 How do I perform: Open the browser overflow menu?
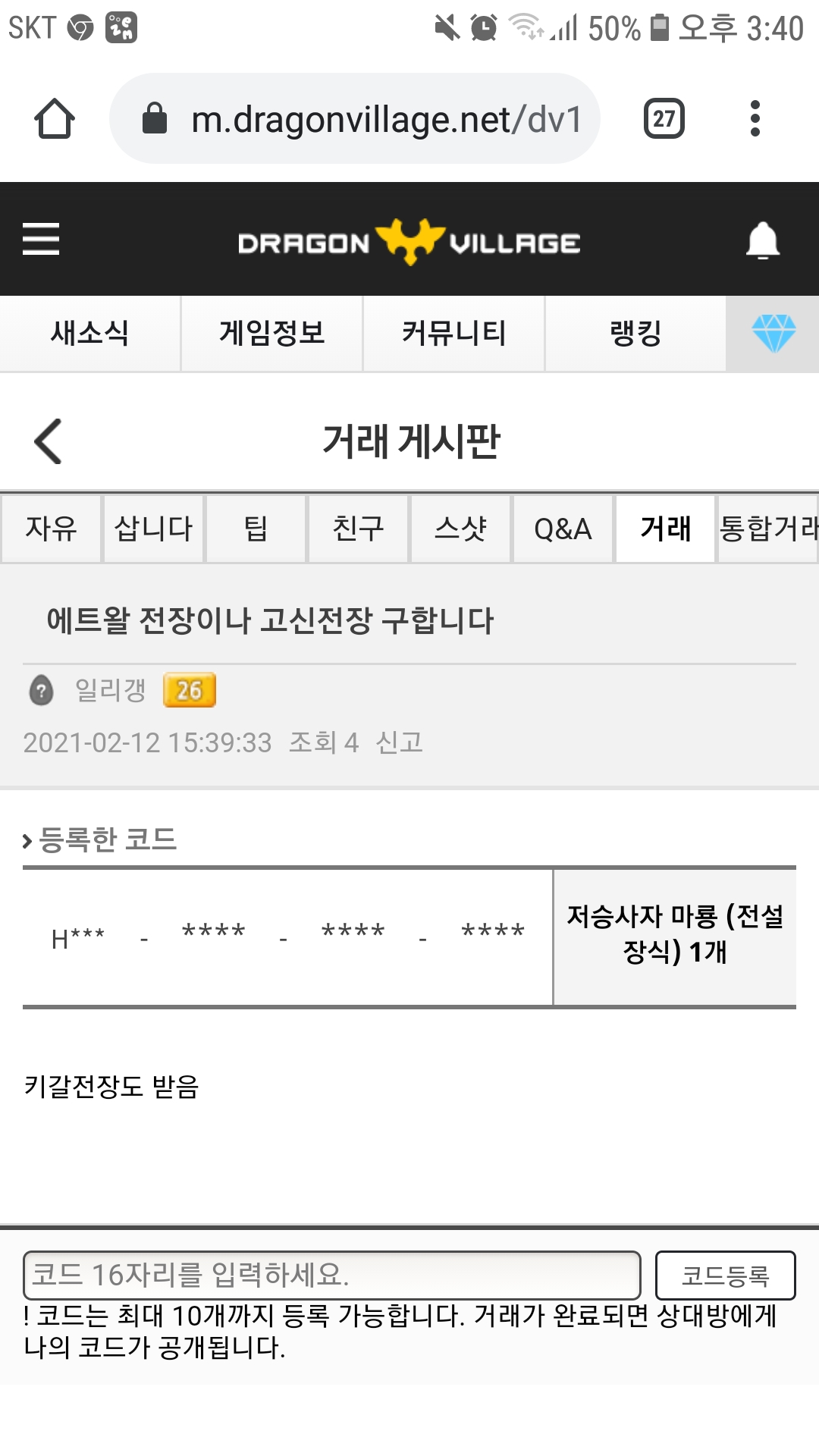[755, 119]
